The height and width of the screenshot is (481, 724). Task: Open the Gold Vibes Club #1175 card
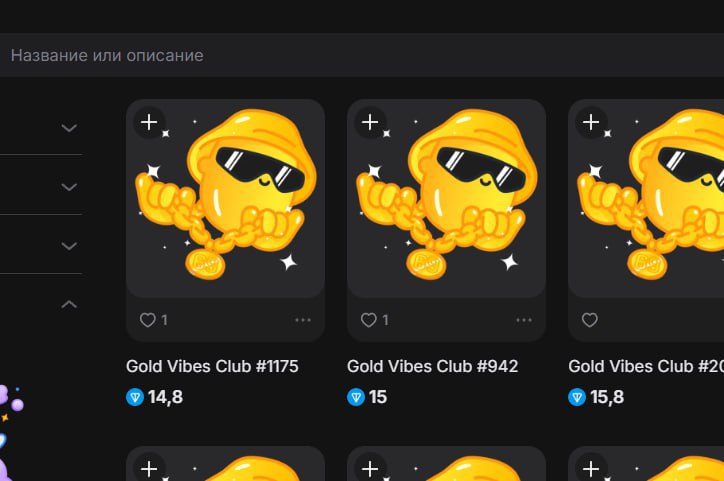coord(225,200)
